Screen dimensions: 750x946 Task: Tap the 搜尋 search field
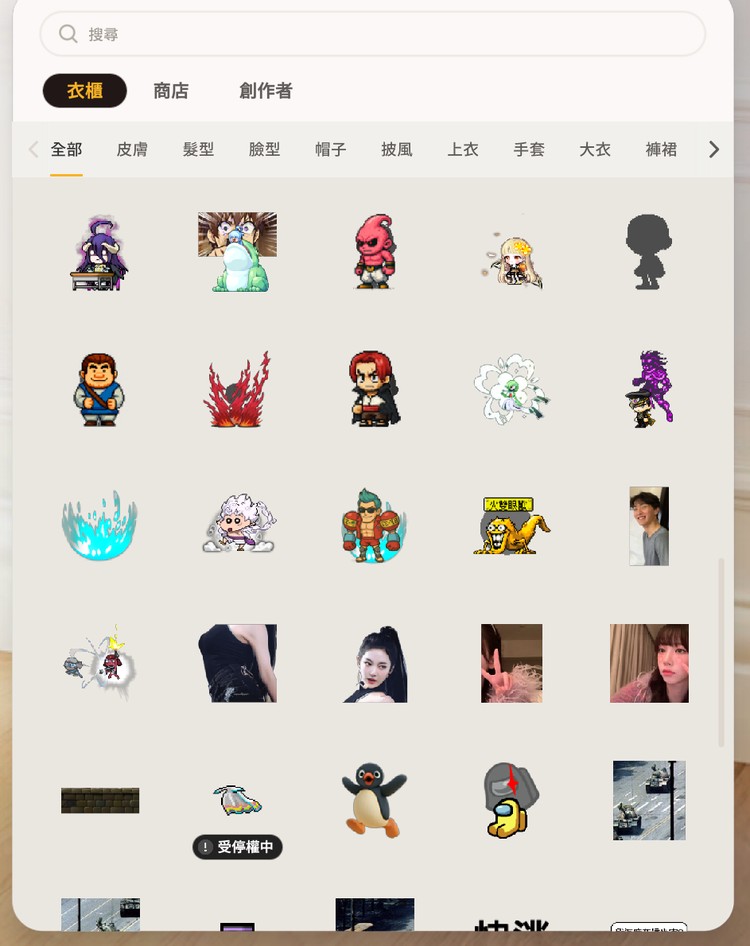pyautogui.click(x=372, y=34)
